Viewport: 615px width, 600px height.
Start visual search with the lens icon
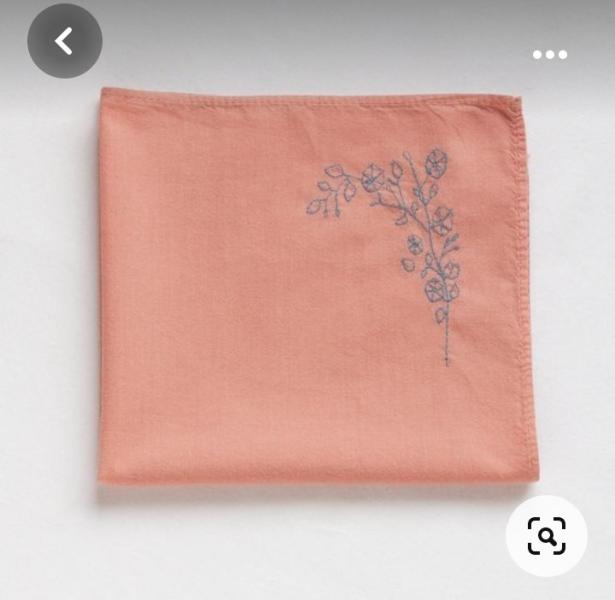pos(546,536)
